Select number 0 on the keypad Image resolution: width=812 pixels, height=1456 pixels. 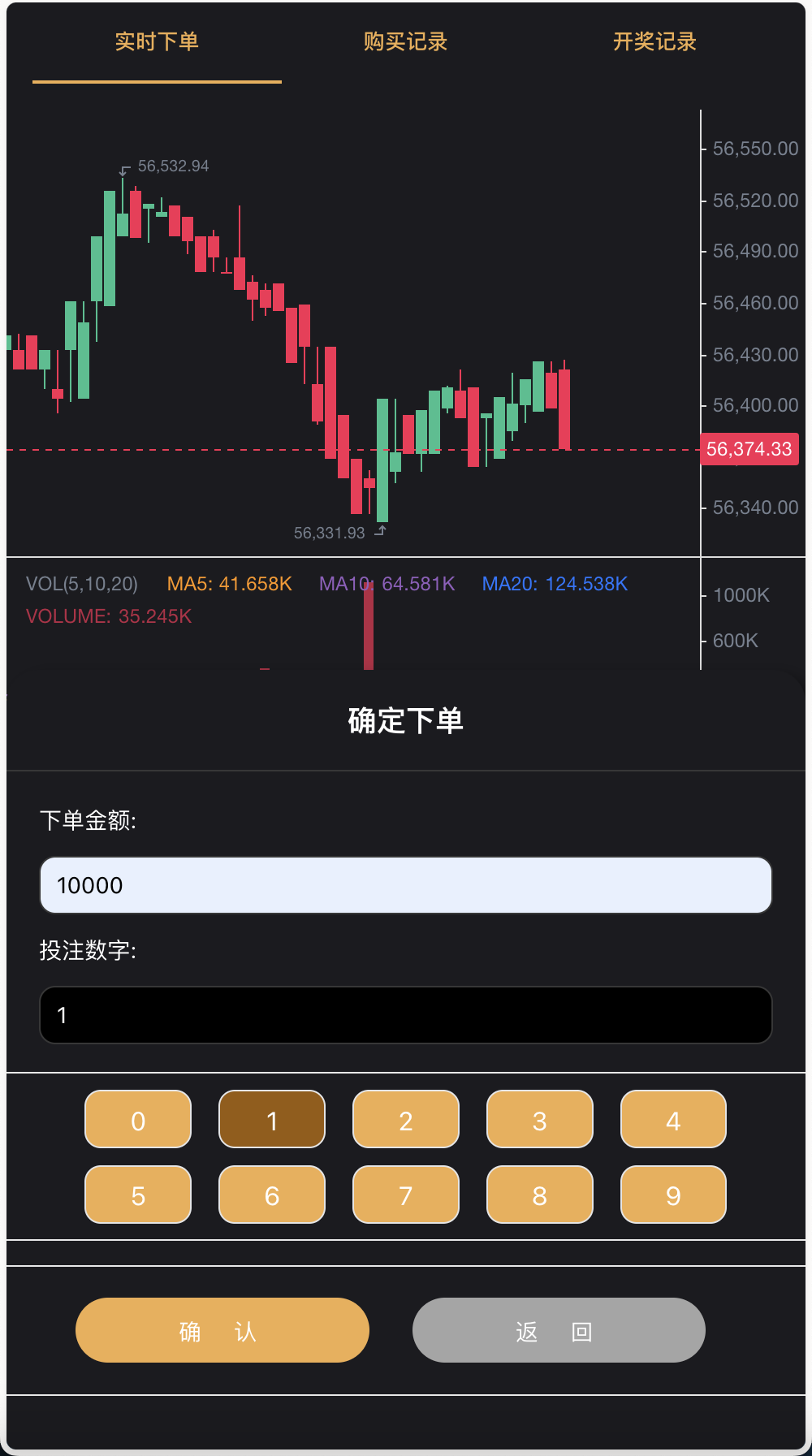(x=137, y=1120)
